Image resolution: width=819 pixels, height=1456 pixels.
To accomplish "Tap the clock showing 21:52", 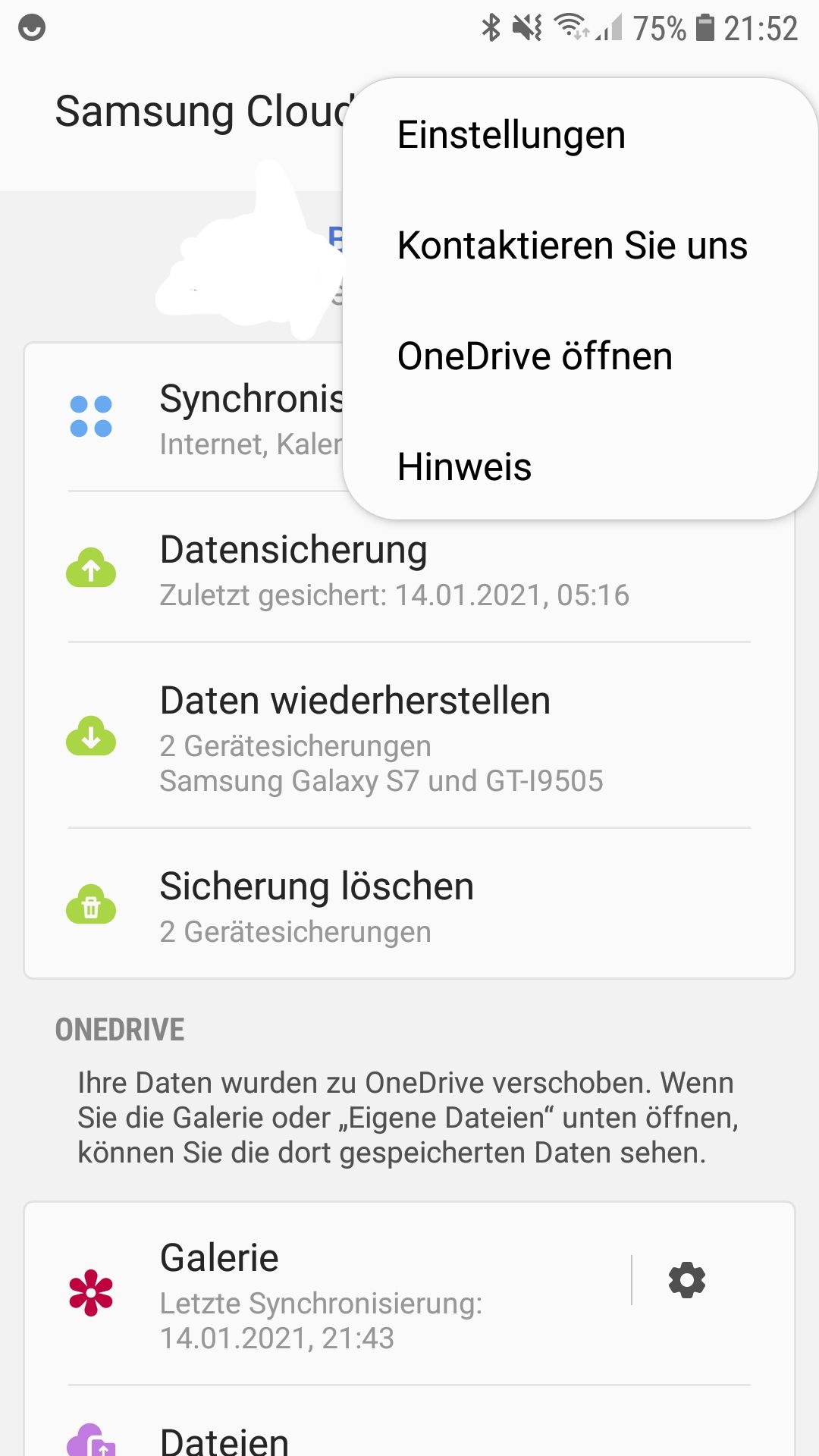I will click(x=761, y=25).
